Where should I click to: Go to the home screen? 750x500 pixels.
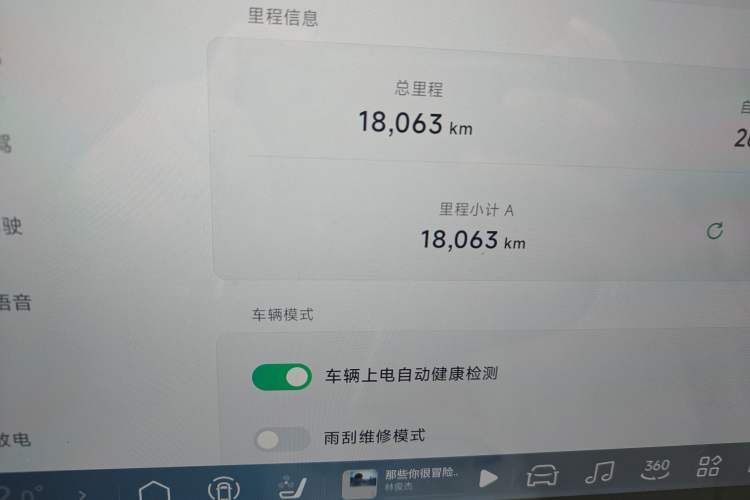click(x=154, y=490)
